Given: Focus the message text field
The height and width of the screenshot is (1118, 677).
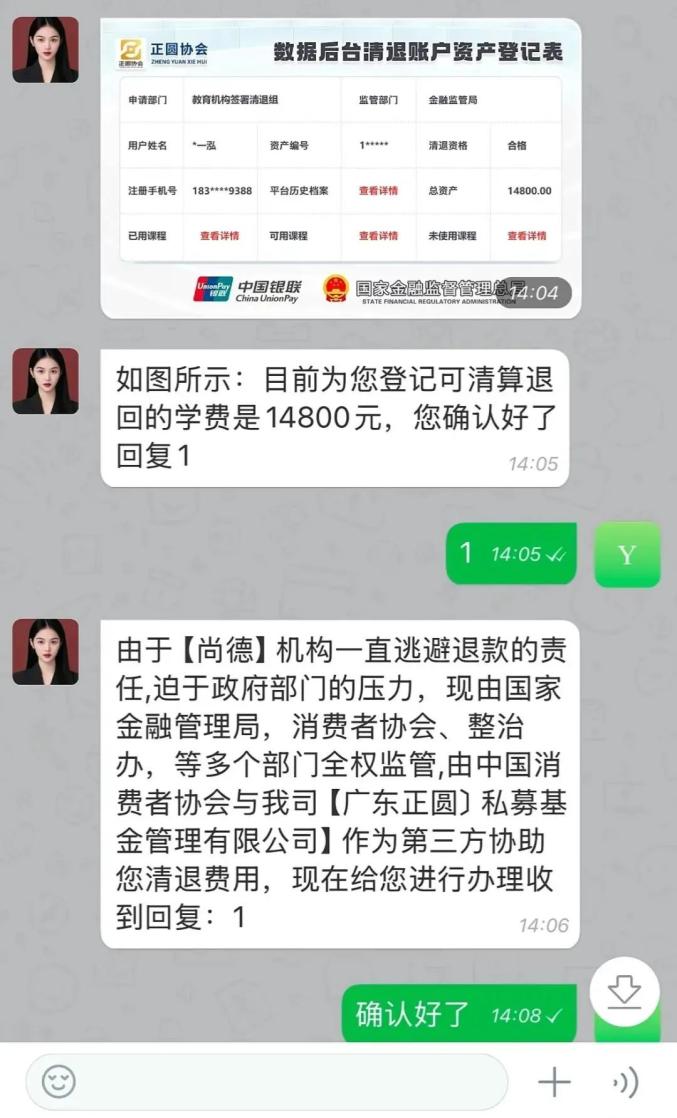Looking at the screenshot, I should pyautogui.click(x=280, y=1081).
